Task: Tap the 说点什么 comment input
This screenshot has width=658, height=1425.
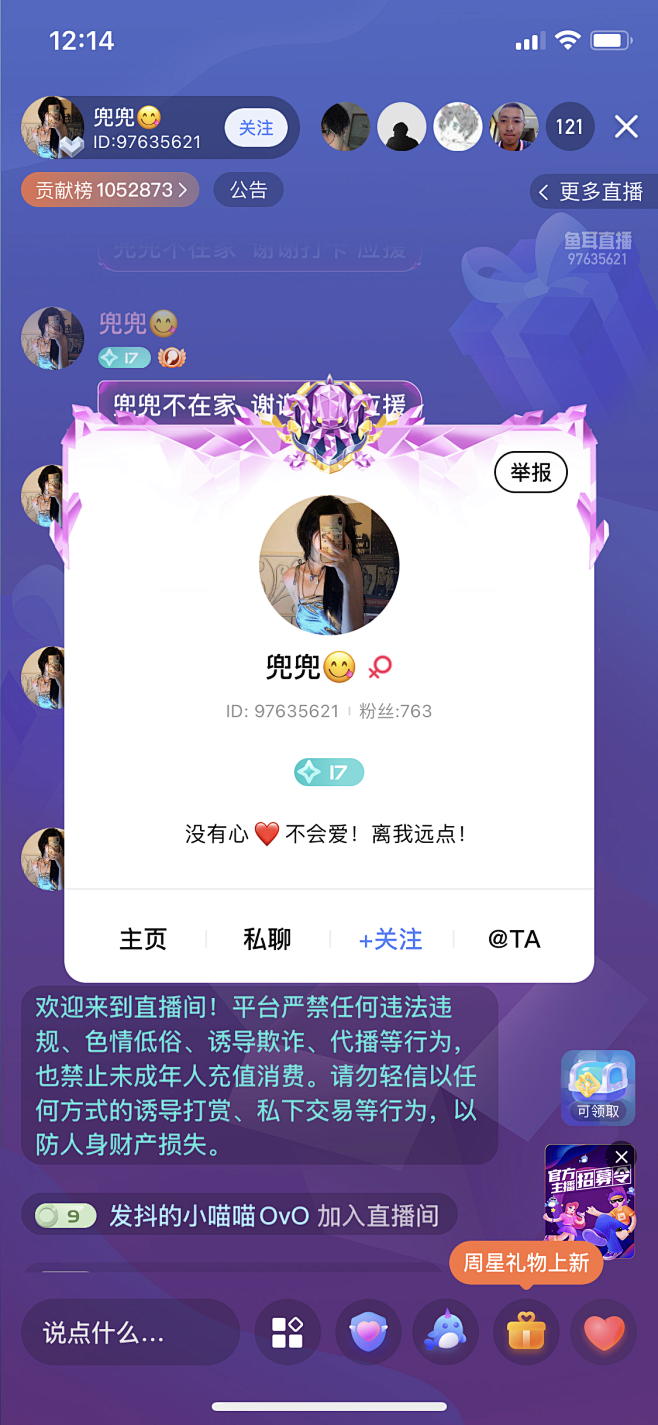Action: click(x=130, y=1333)
